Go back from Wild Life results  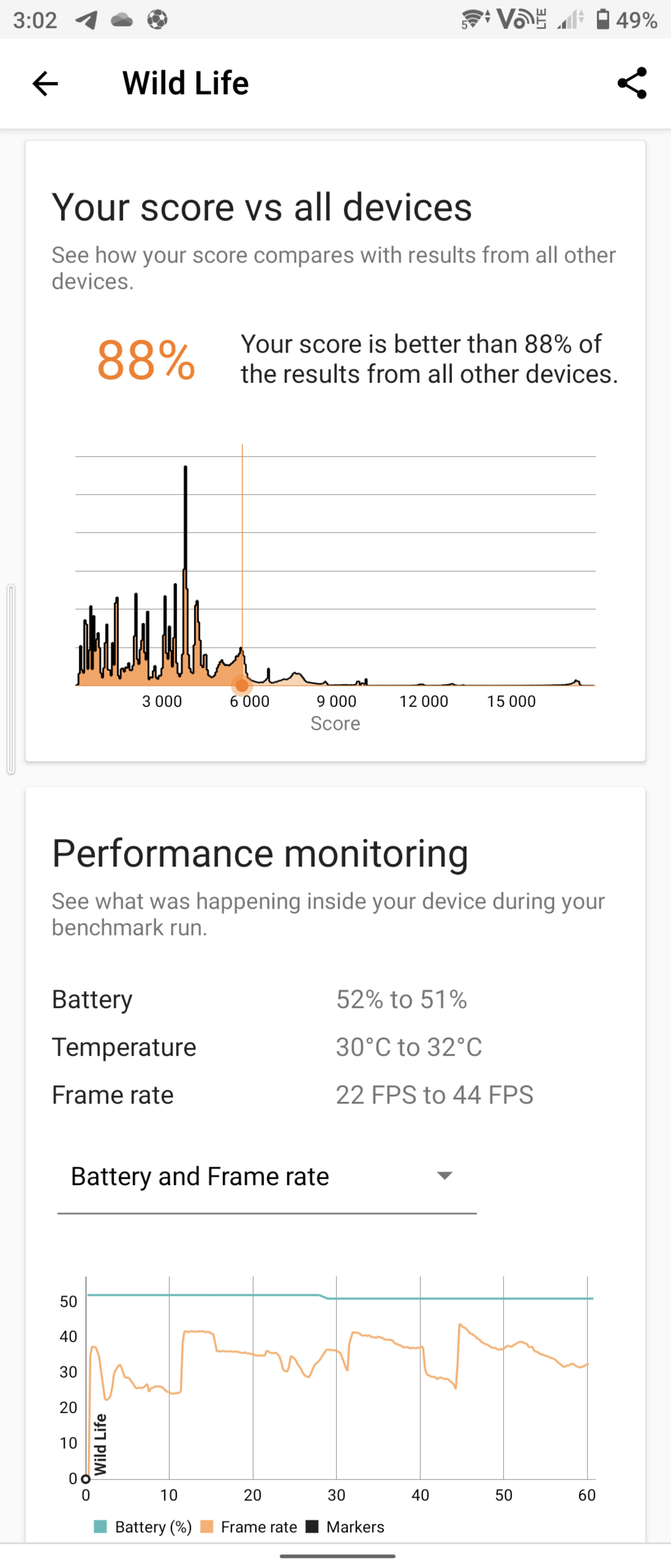(45, 83)
